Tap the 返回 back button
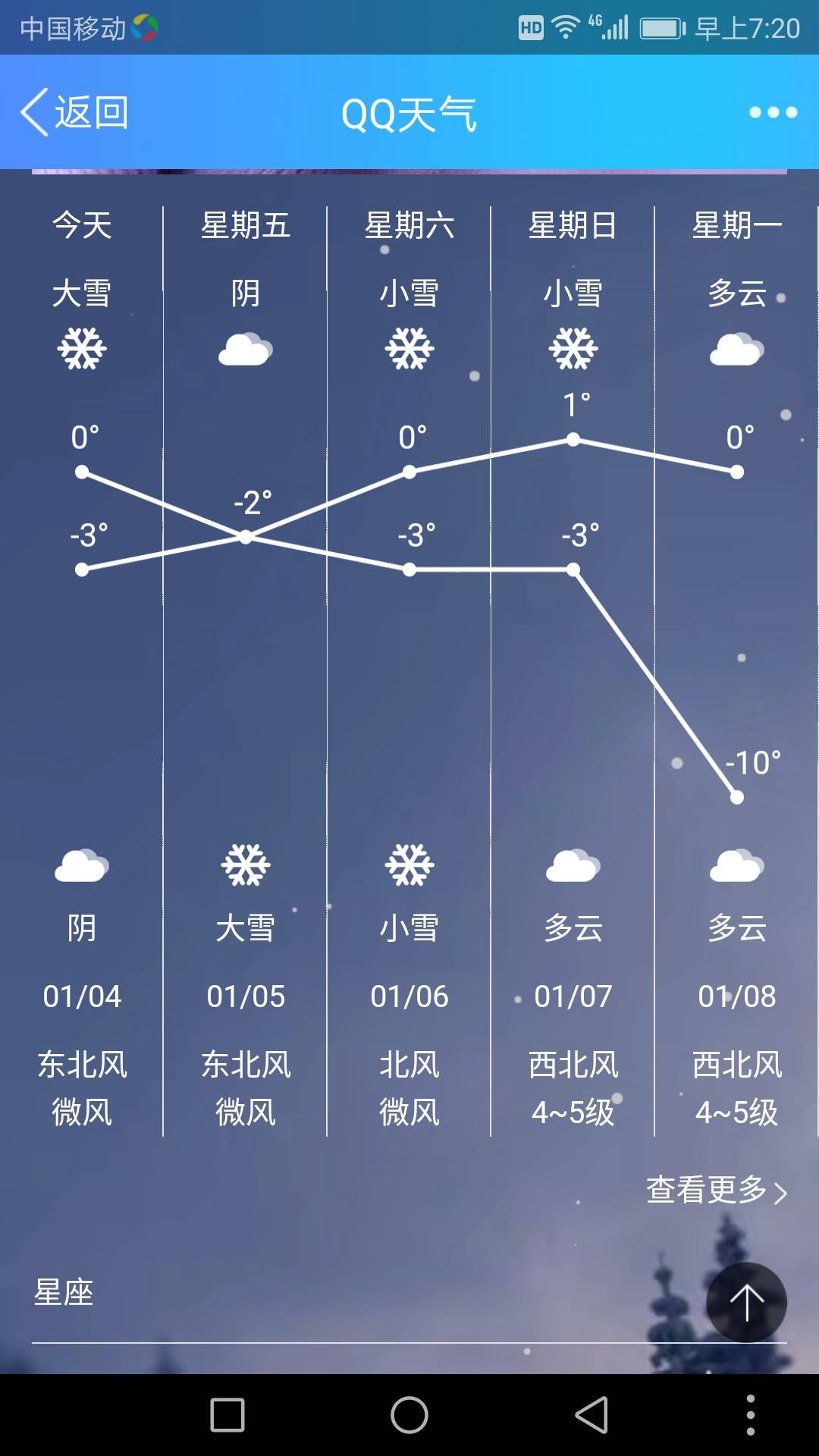The image size is (819, 1456). point(74,113)
